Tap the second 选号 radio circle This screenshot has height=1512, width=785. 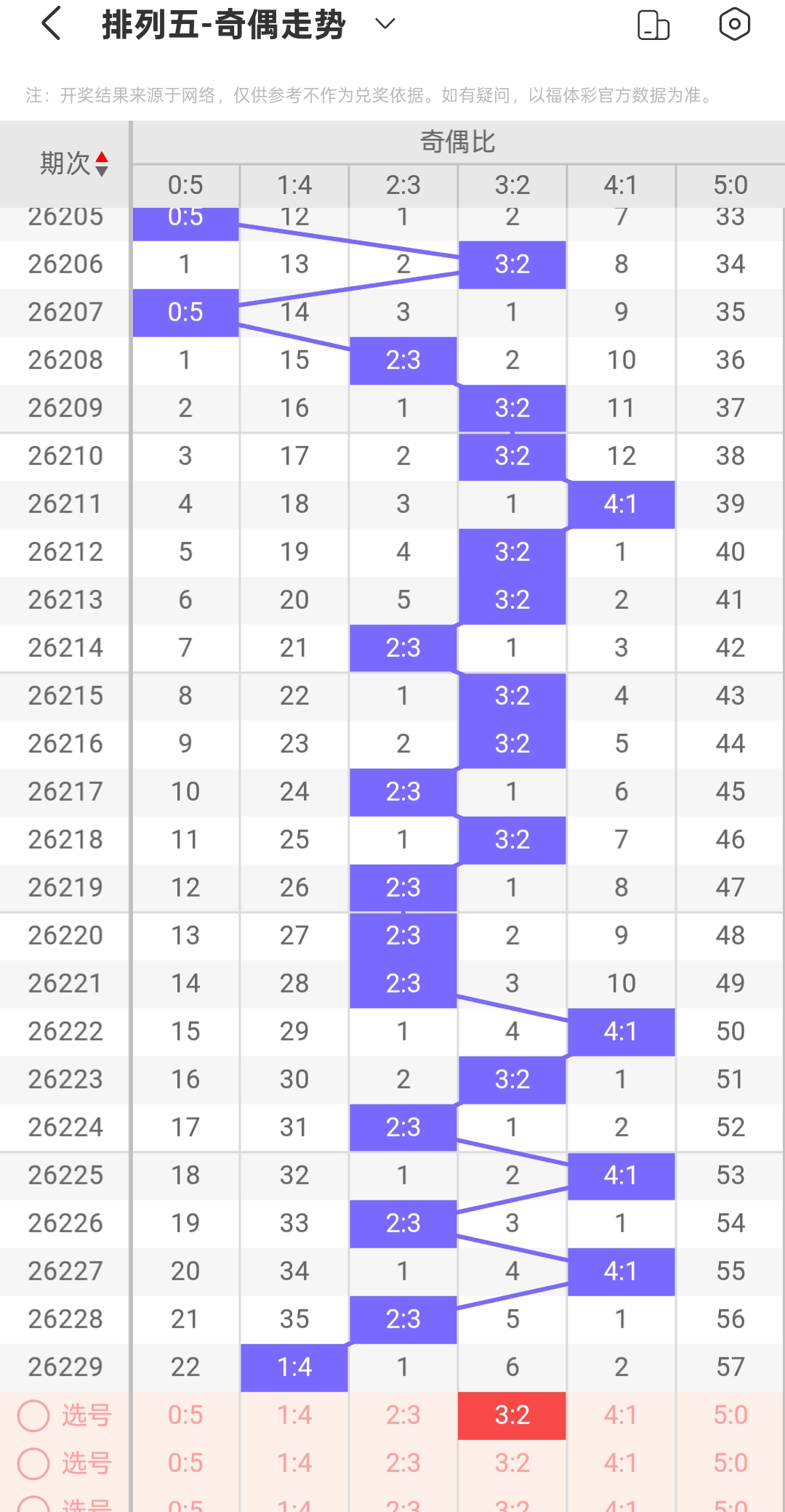click(x=33, y=1463)
